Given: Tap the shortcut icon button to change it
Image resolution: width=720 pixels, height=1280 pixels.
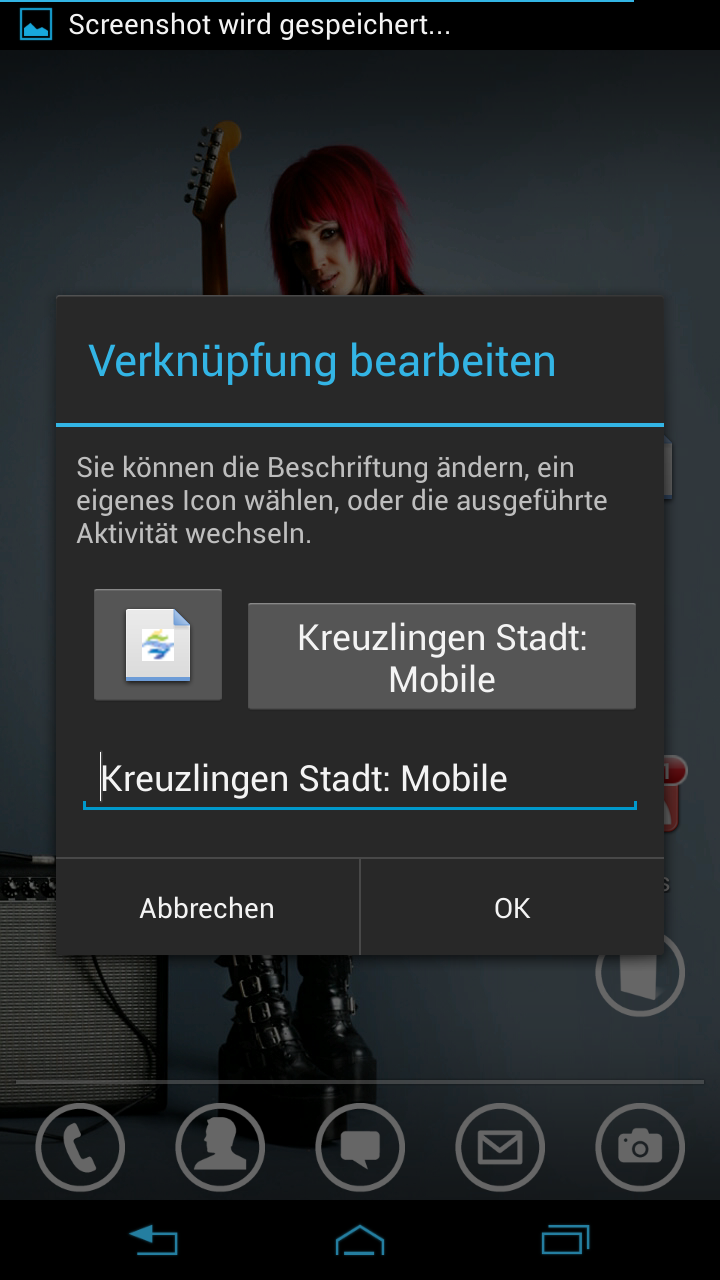Looking at the screenshot, I should point(158,645).
